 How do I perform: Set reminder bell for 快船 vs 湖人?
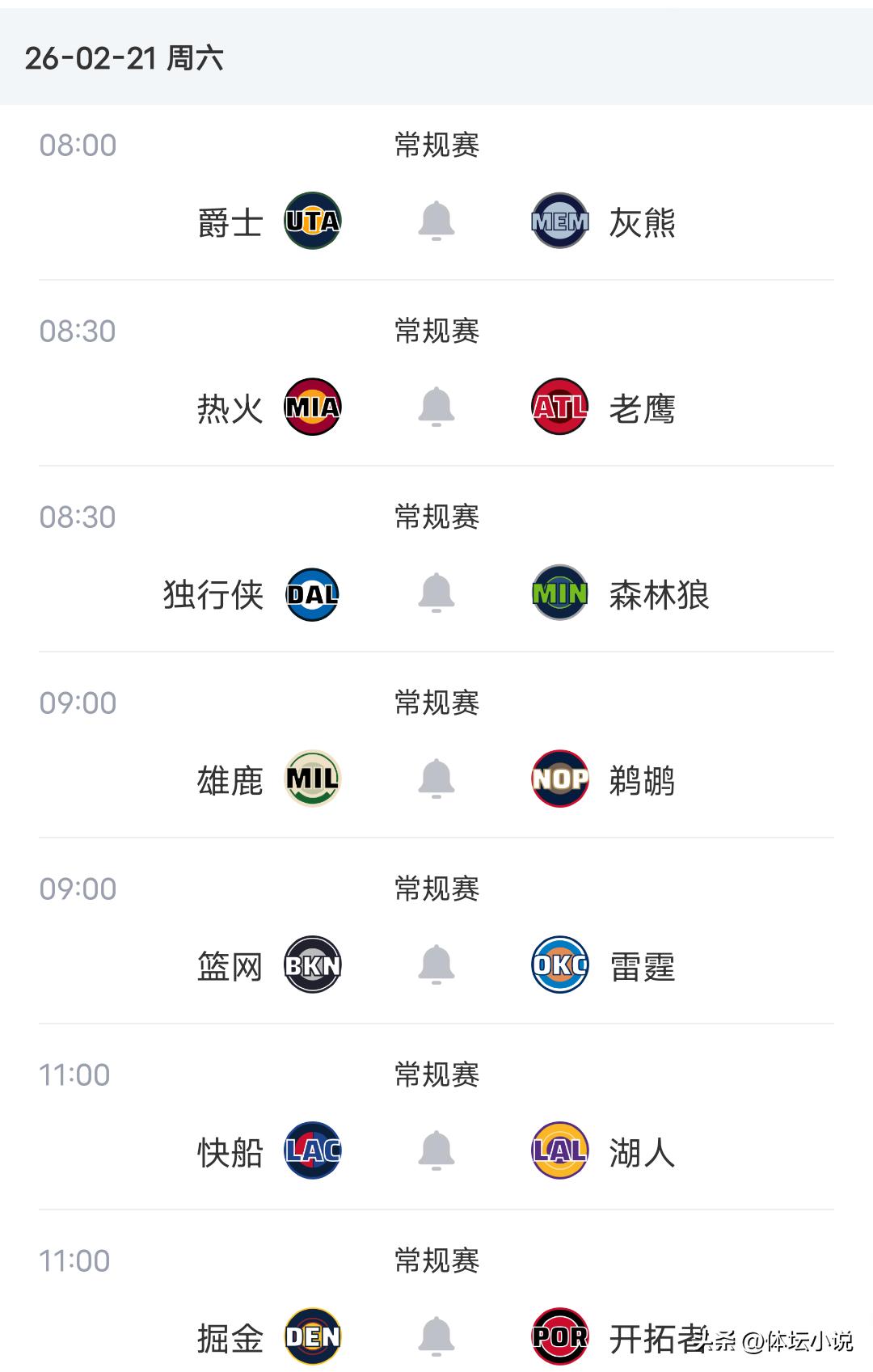point(436,1150)
